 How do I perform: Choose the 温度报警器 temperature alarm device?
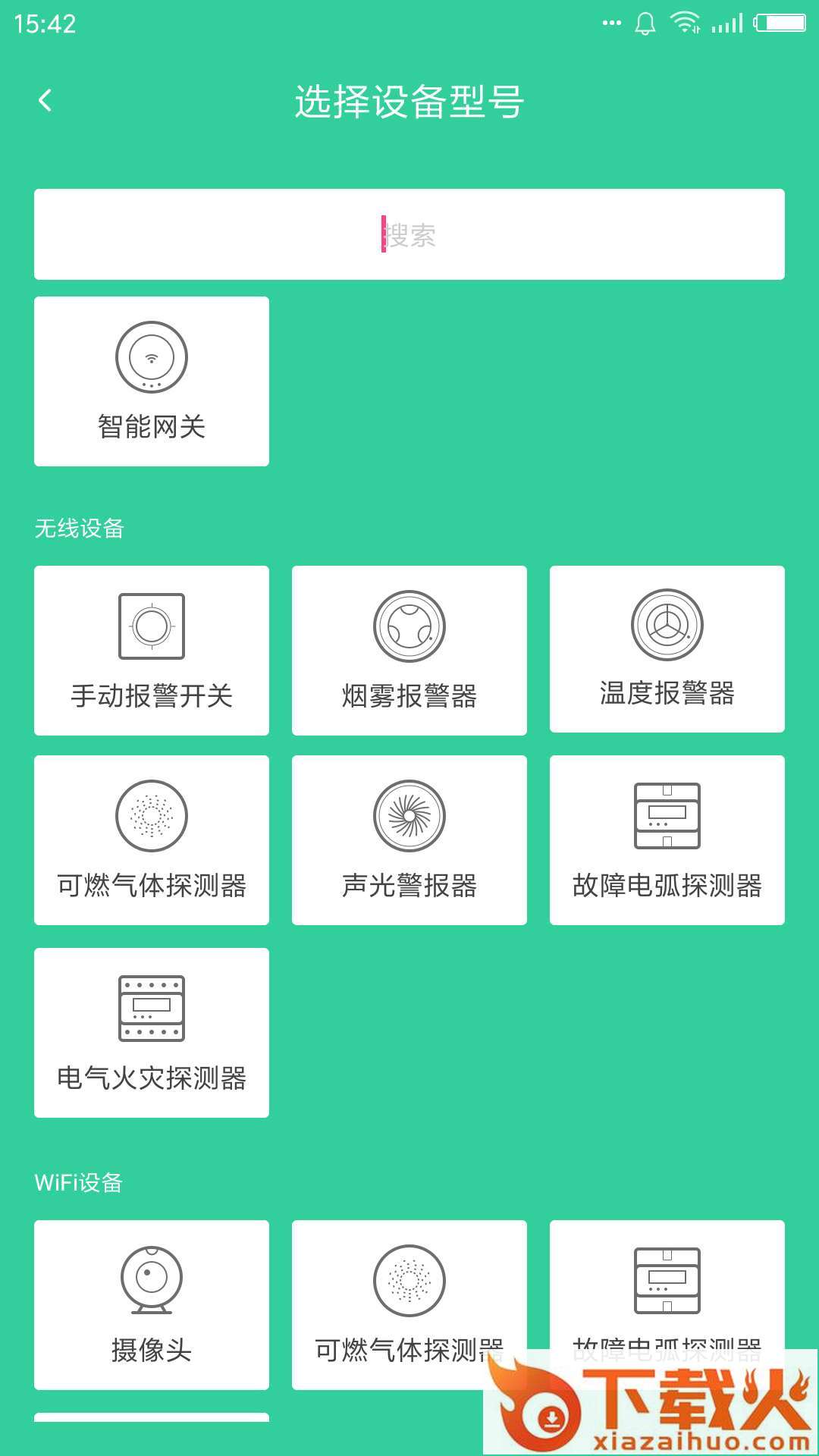pyautogui.click(x=666, y=648)
